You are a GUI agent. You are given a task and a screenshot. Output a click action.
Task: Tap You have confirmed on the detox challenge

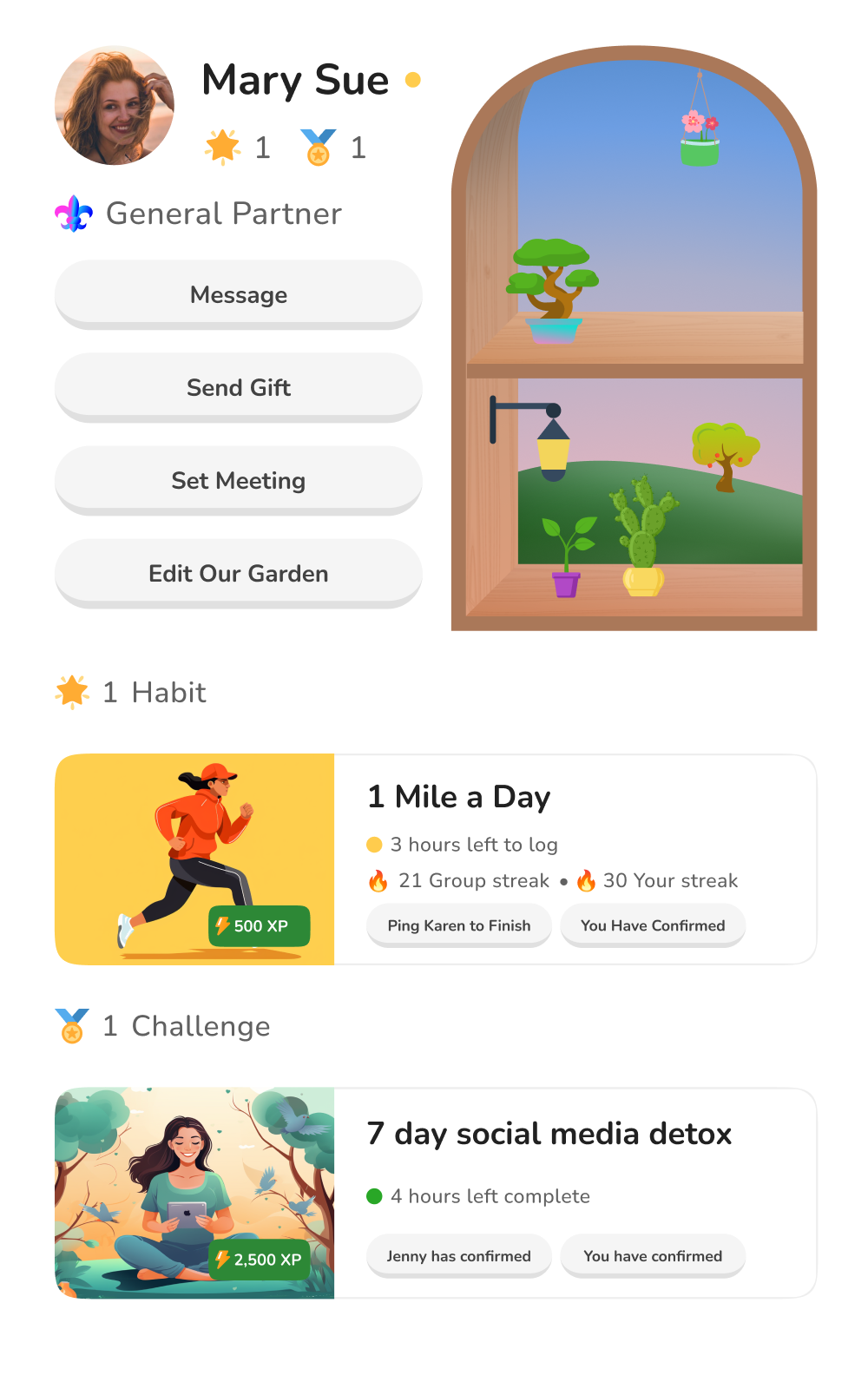pyautogui.click(x=653, y=1256)
